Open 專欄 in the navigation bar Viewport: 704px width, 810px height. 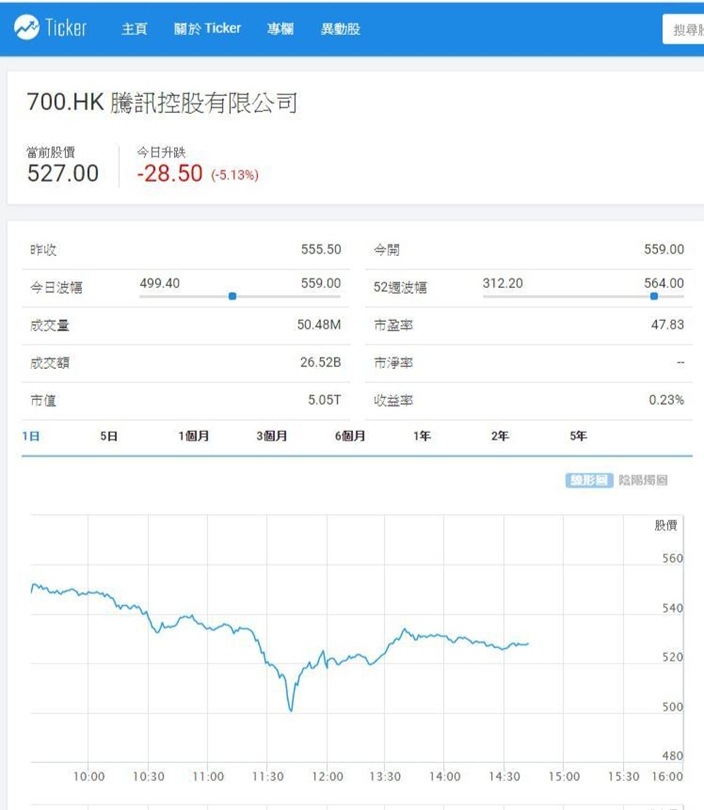pos(280,29)
